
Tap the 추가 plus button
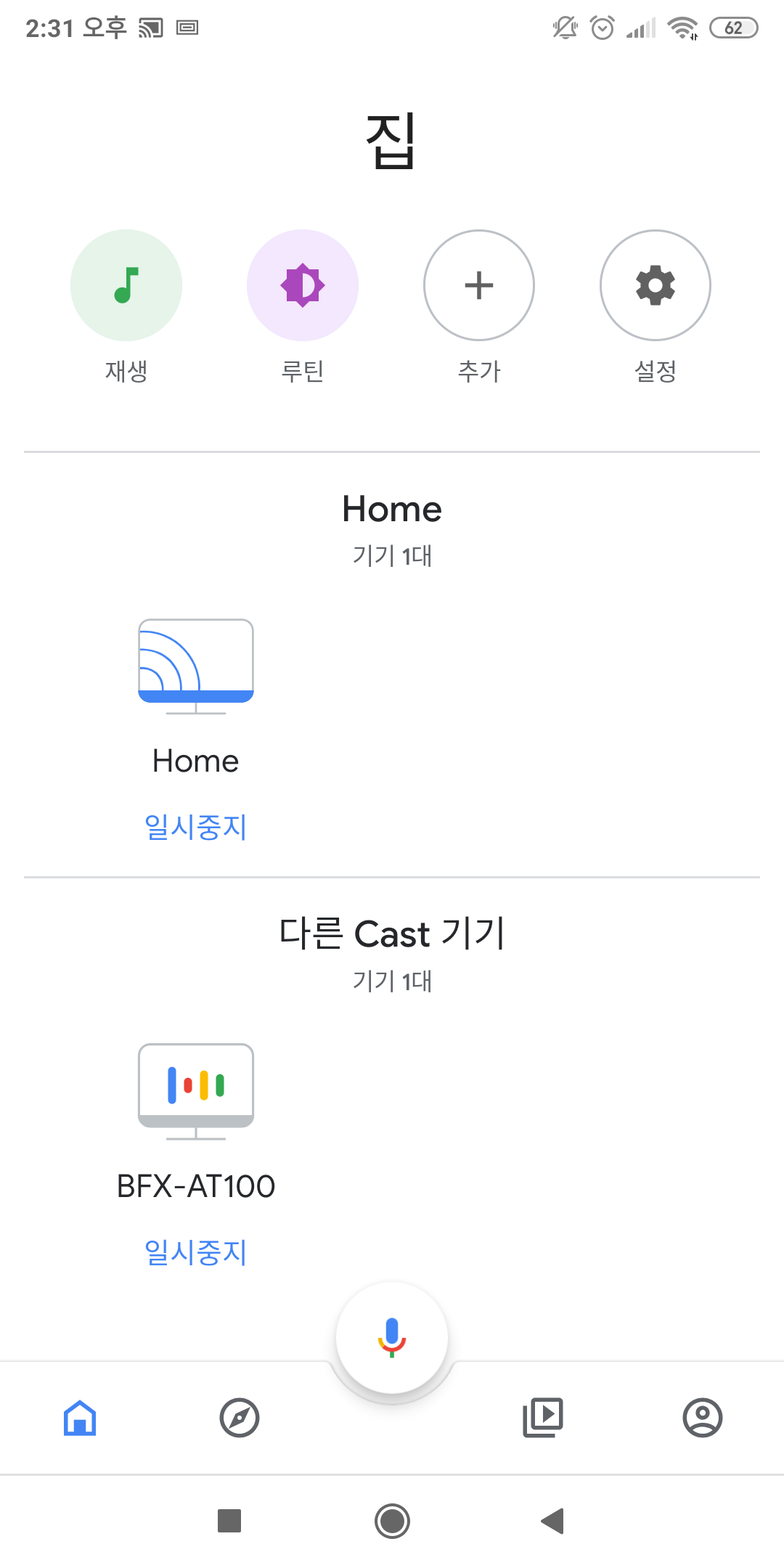pyautogui.click(x=479, y=285)
